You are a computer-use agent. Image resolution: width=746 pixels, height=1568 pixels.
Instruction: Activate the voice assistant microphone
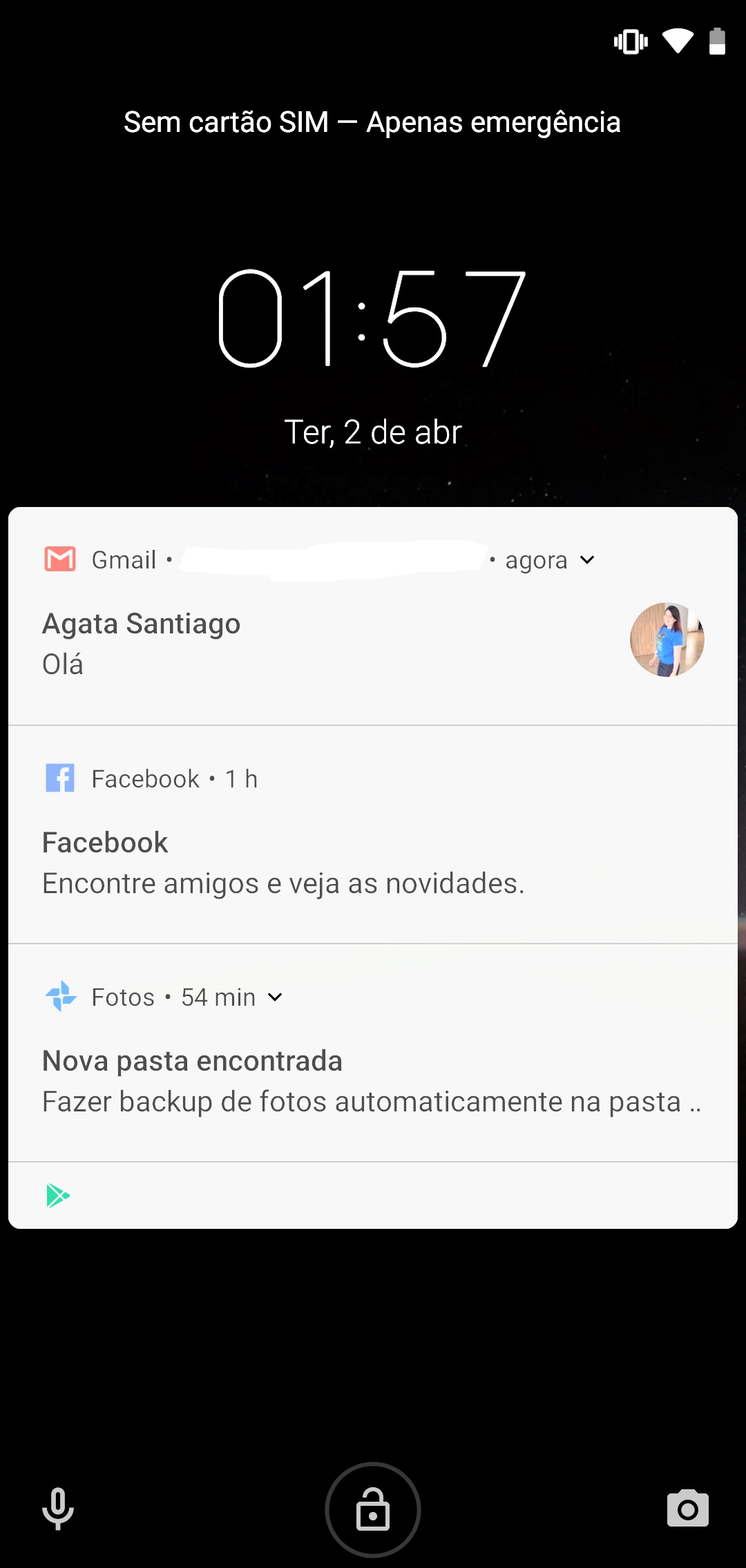(x=58, y=1509)
